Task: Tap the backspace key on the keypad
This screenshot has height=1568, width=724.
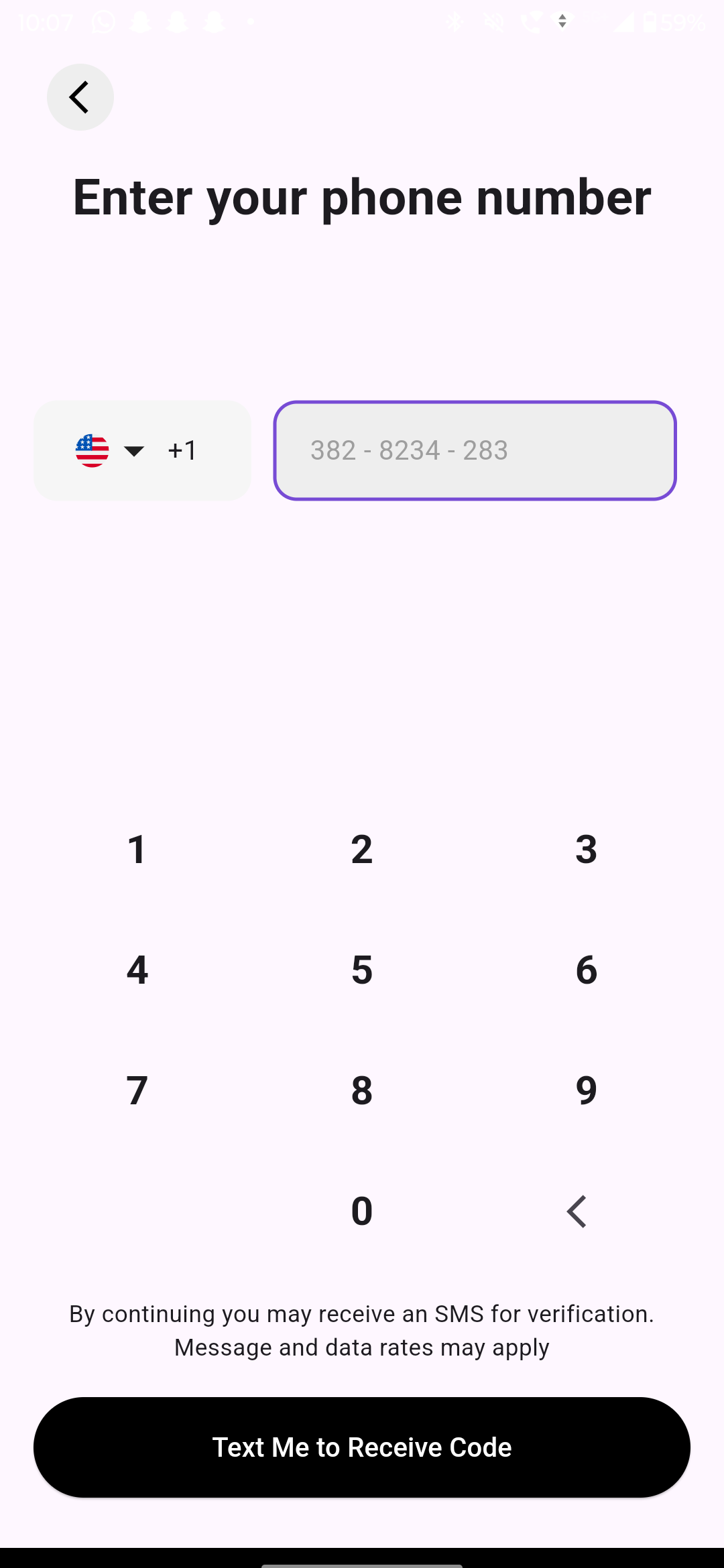Action: (577, 1210)
